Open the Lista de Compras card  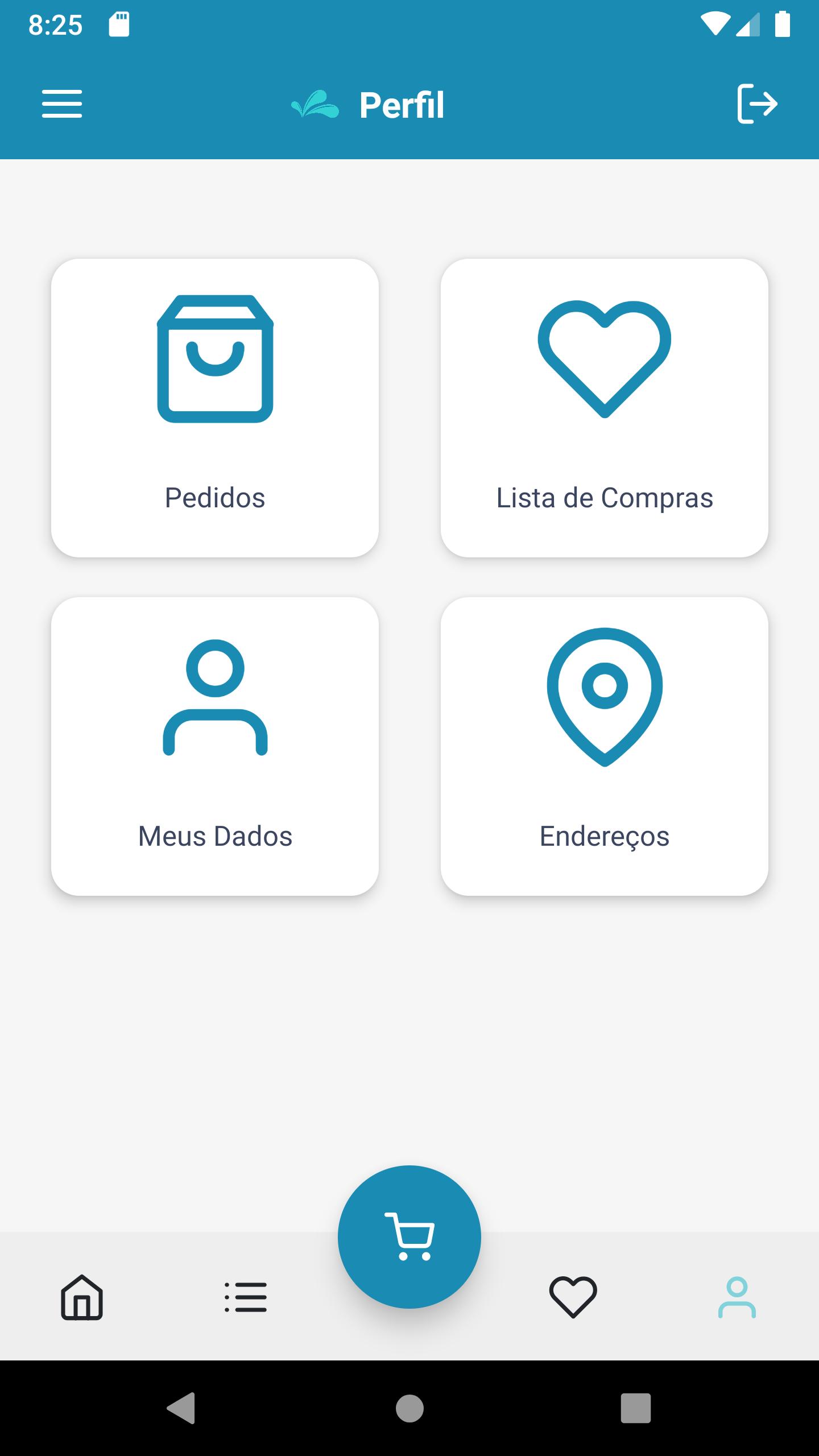(605, 408)
